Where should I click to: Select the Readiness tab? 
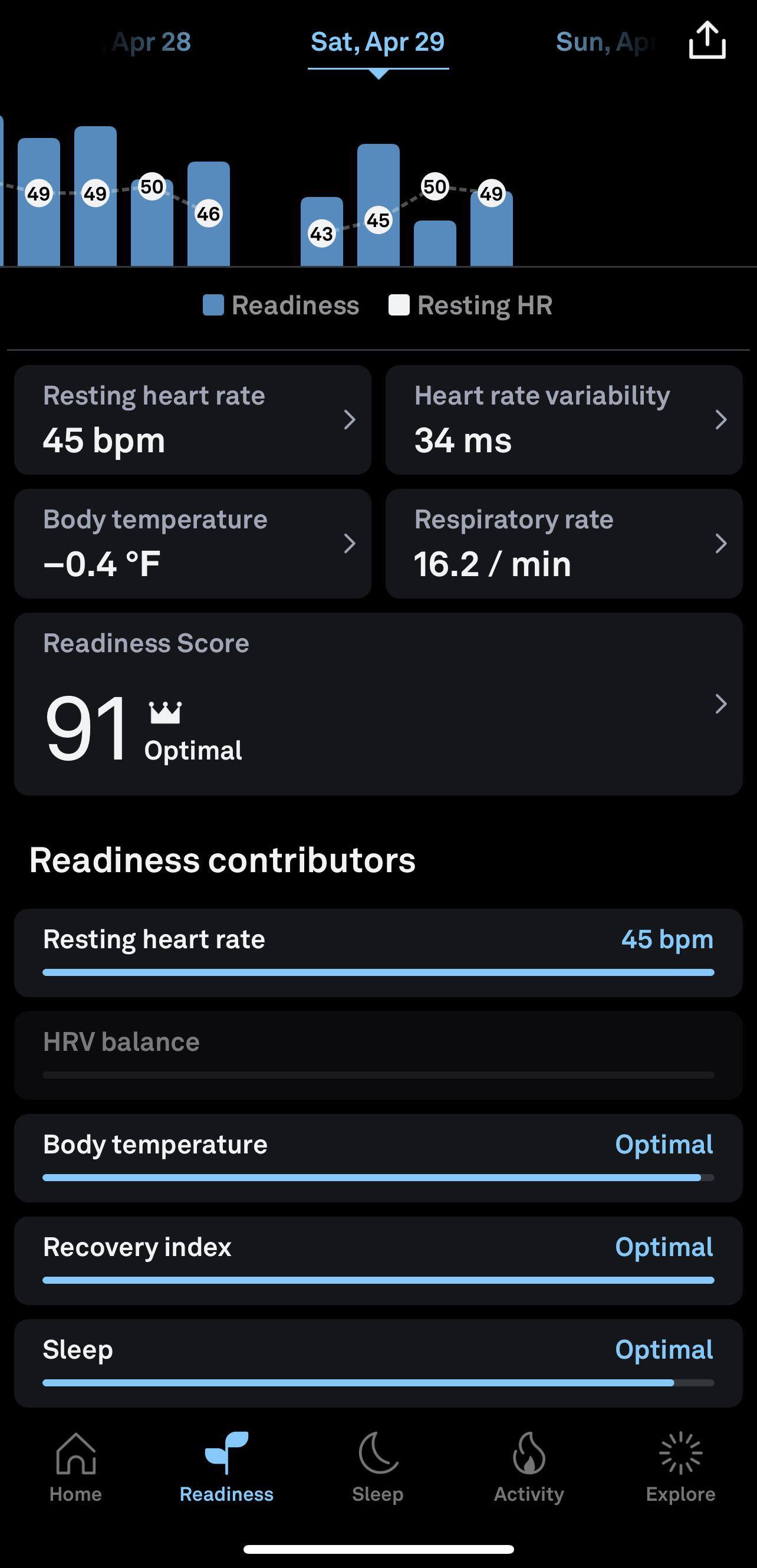[x=226, y=1467]
